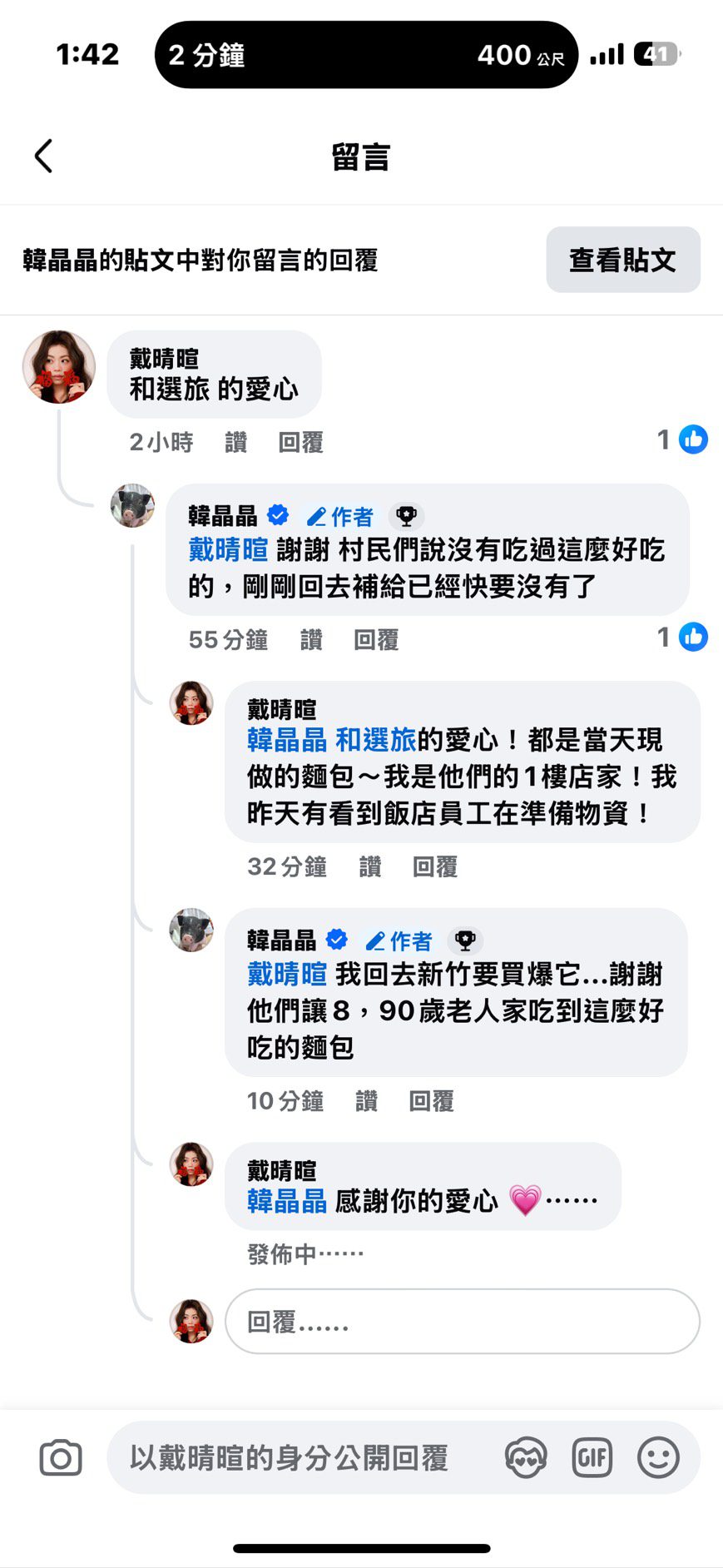The width and height of the screenshot is (723, 1568).
Task: Reply to the 2小時 comment
Action: pyautogui.click(x=300, y=442)
